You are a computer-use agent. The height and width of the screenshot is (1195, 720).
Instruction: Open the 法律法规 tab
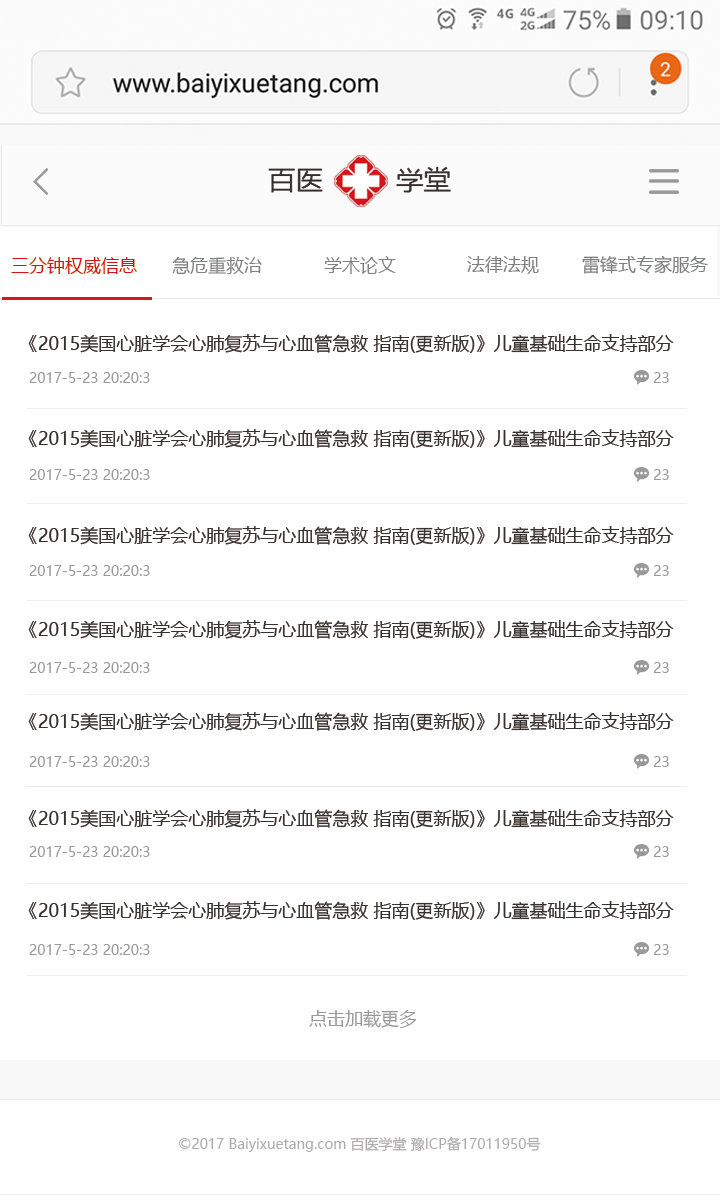[502, 264]
